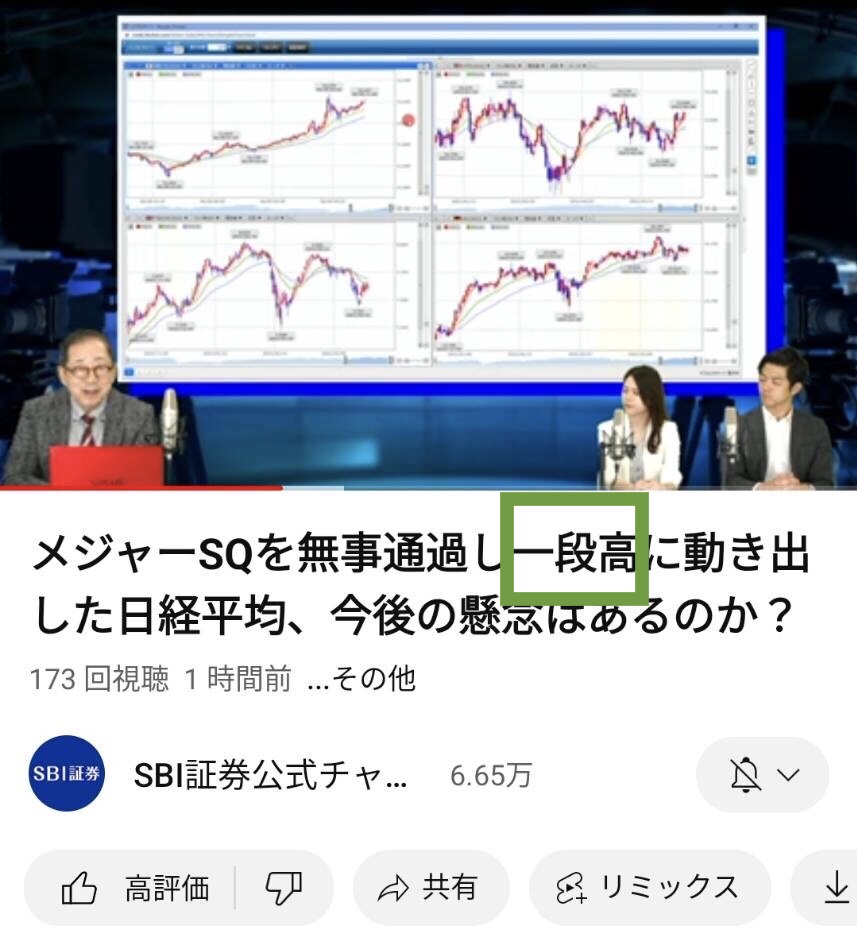
Task: Expand the description via …その他
Action: click(361, 680)
